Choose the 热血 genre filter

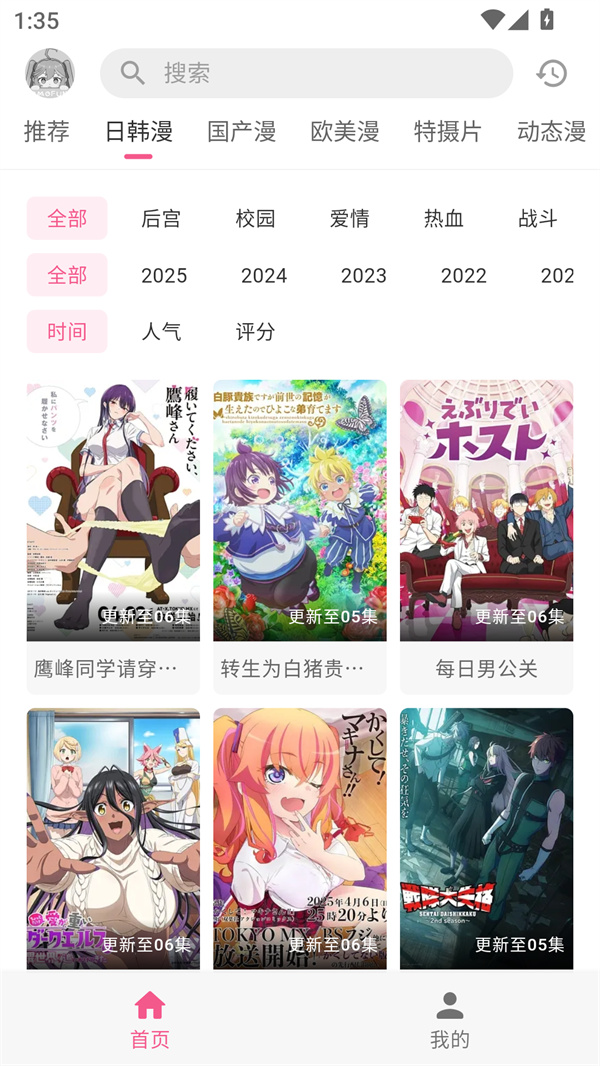[443, 218]
